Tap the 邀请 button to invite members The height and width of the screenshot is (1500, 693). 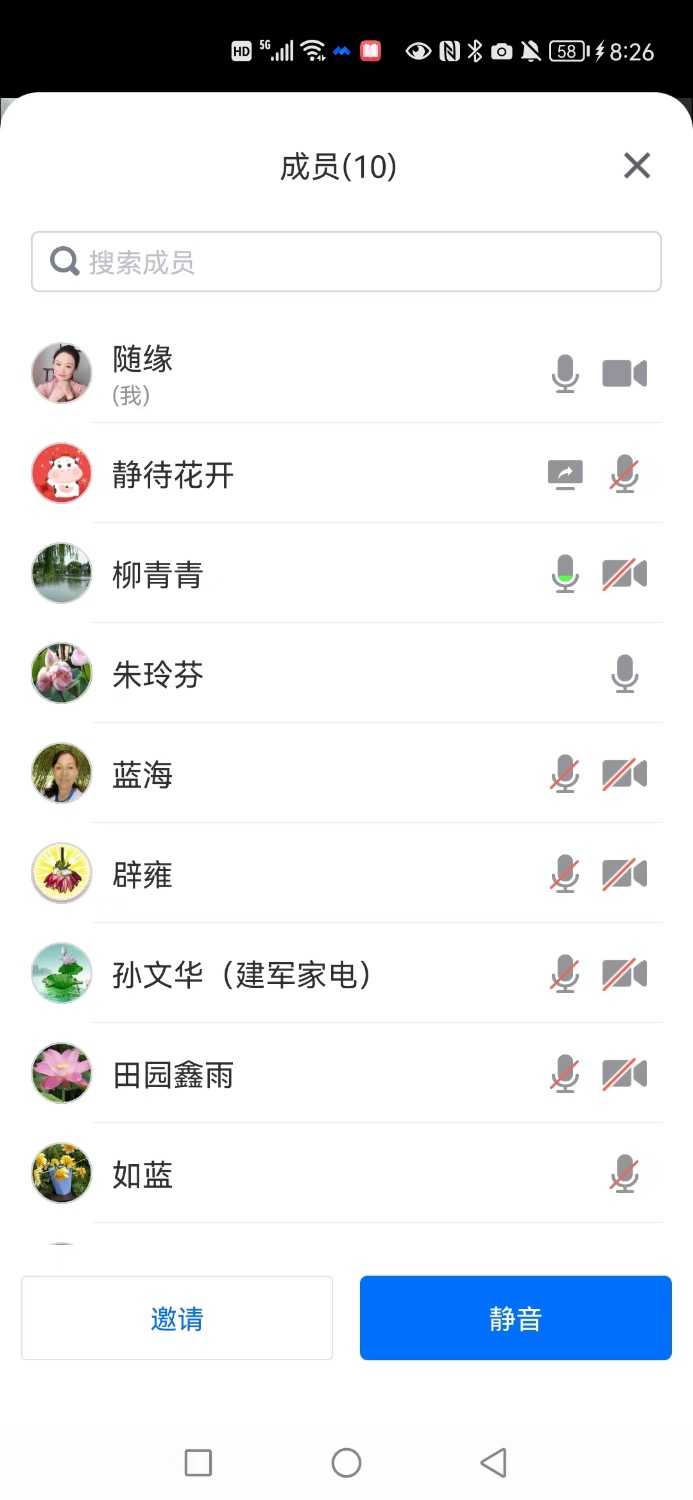(x=177, y=1318)
